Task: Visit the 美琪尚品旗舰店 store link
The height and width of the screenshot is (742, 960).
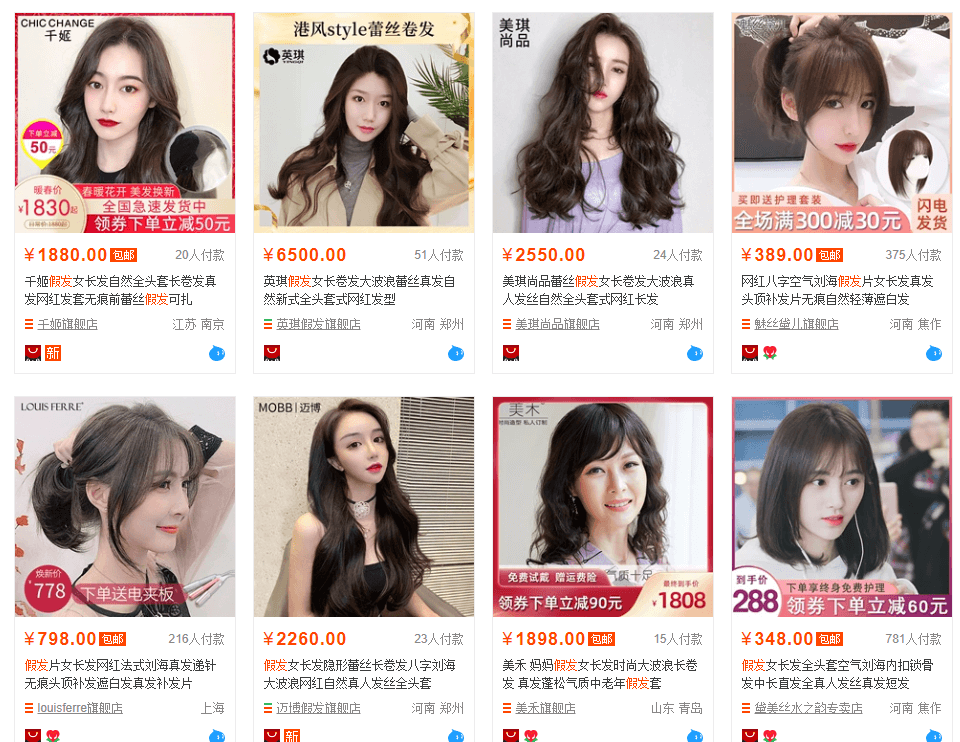Action: click(x=557, y=324)
